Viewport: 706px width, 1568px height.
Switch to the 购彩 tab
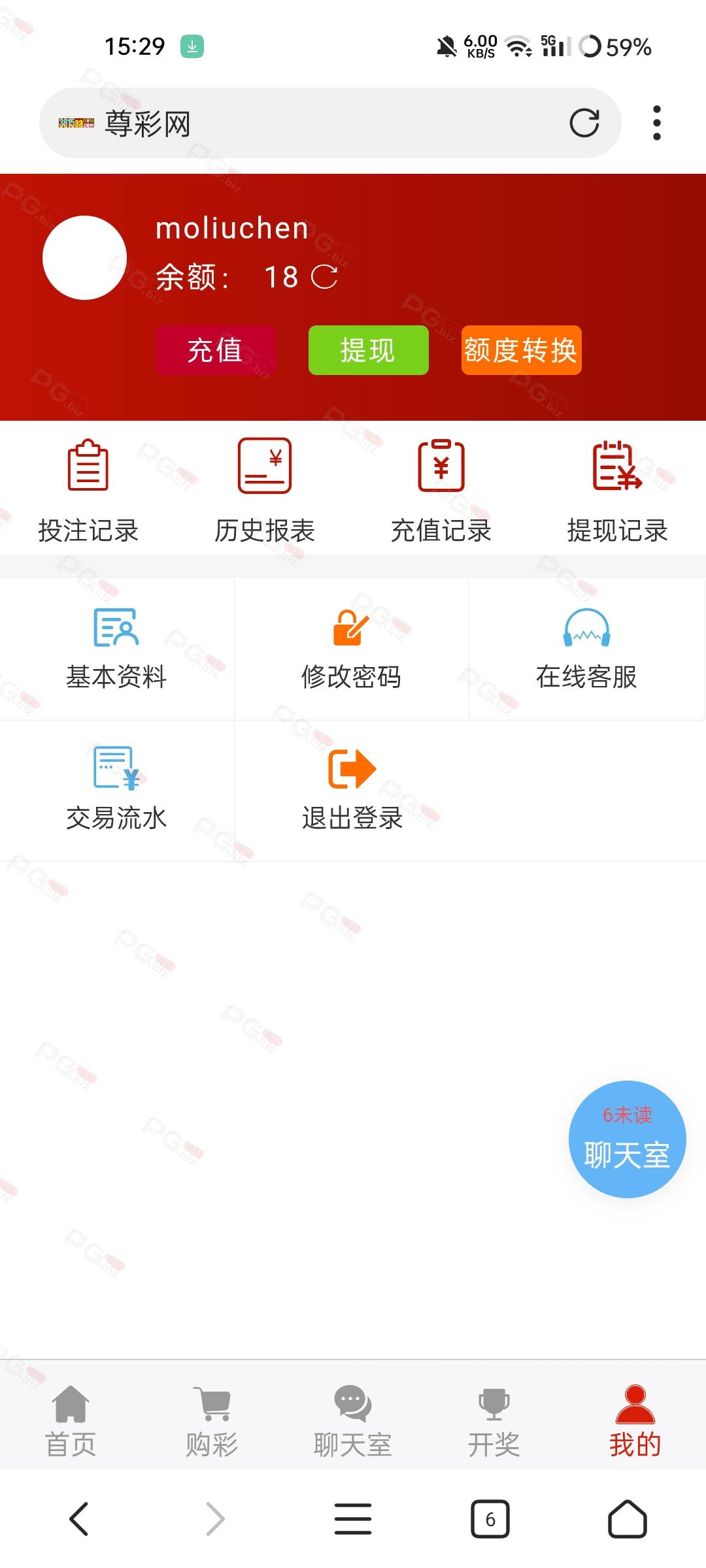tap(212, 1422)
